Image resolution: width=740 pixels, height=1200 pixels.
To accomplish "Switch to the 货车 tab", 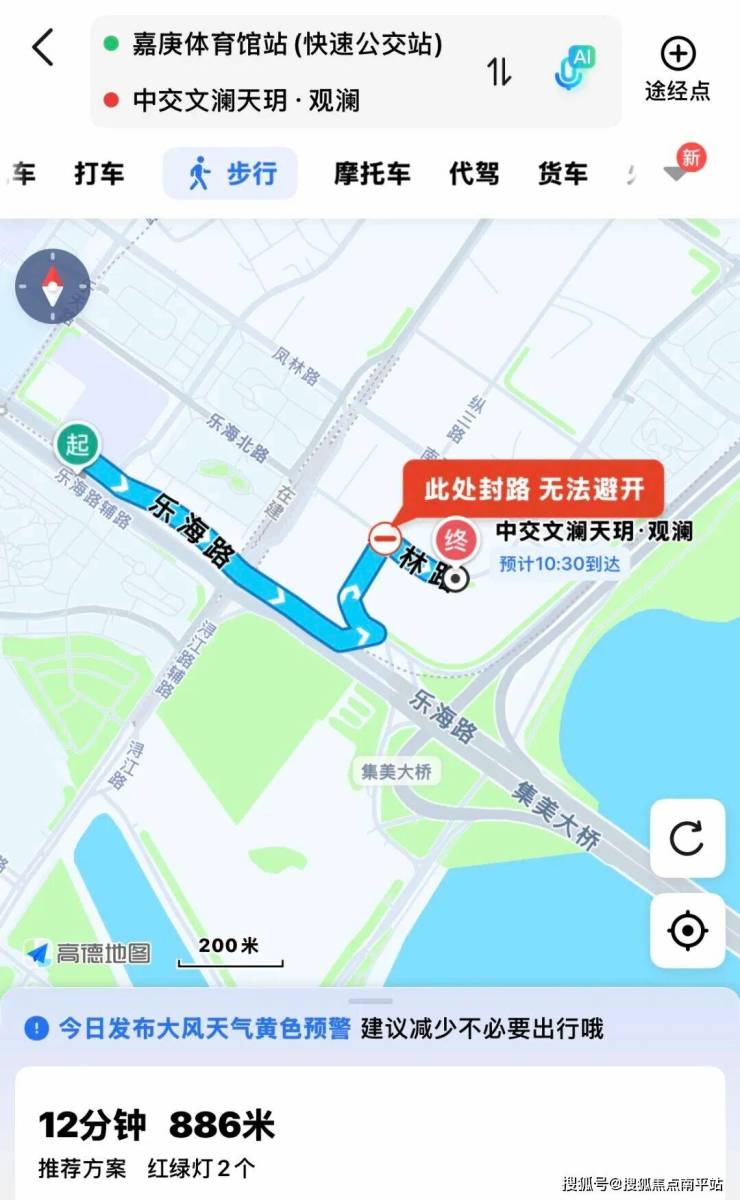I will tap(562, 173).
